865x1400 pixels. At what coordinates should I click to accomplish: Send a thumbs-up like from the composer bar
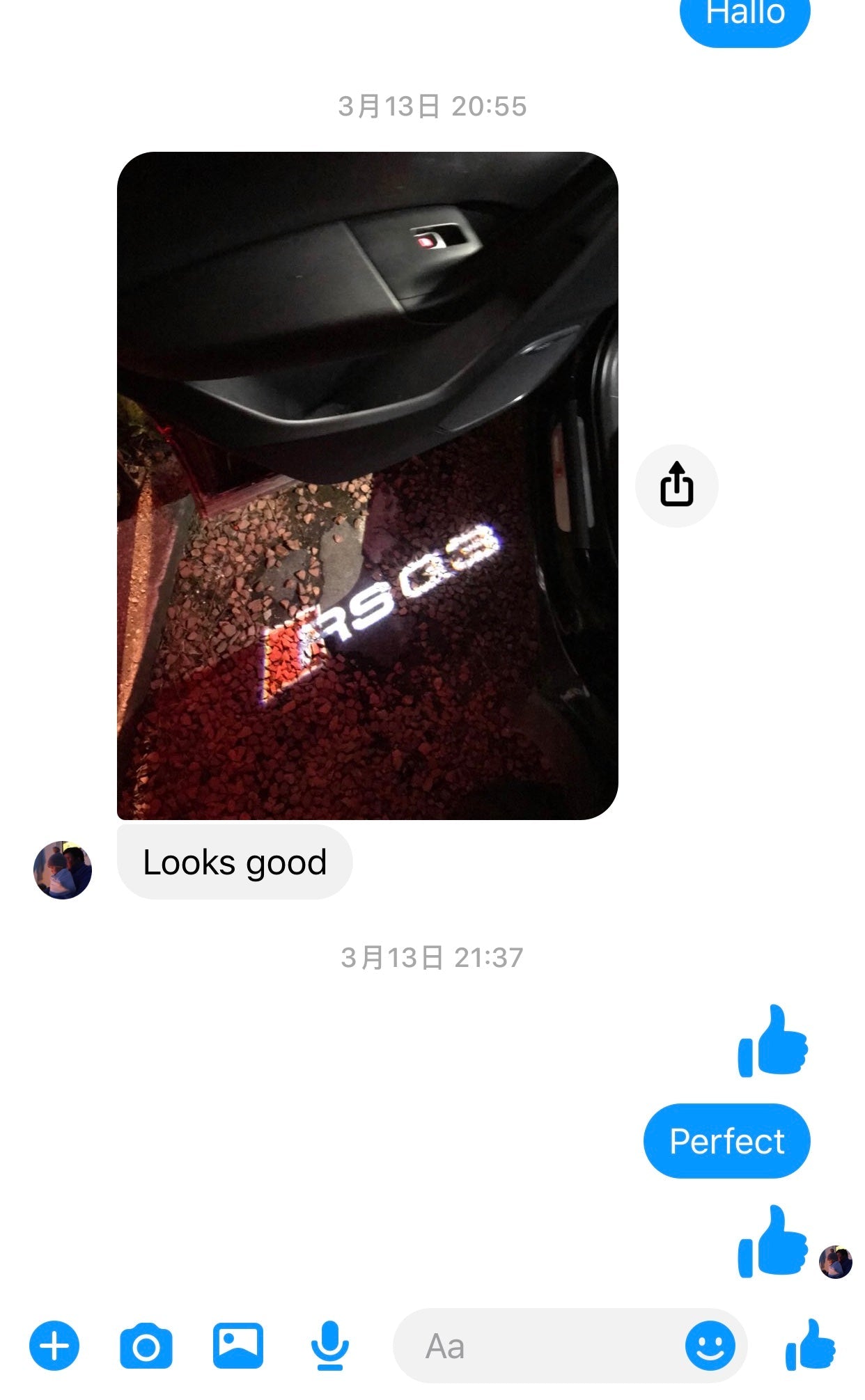pyautogui.click(x=810, y=1346)
